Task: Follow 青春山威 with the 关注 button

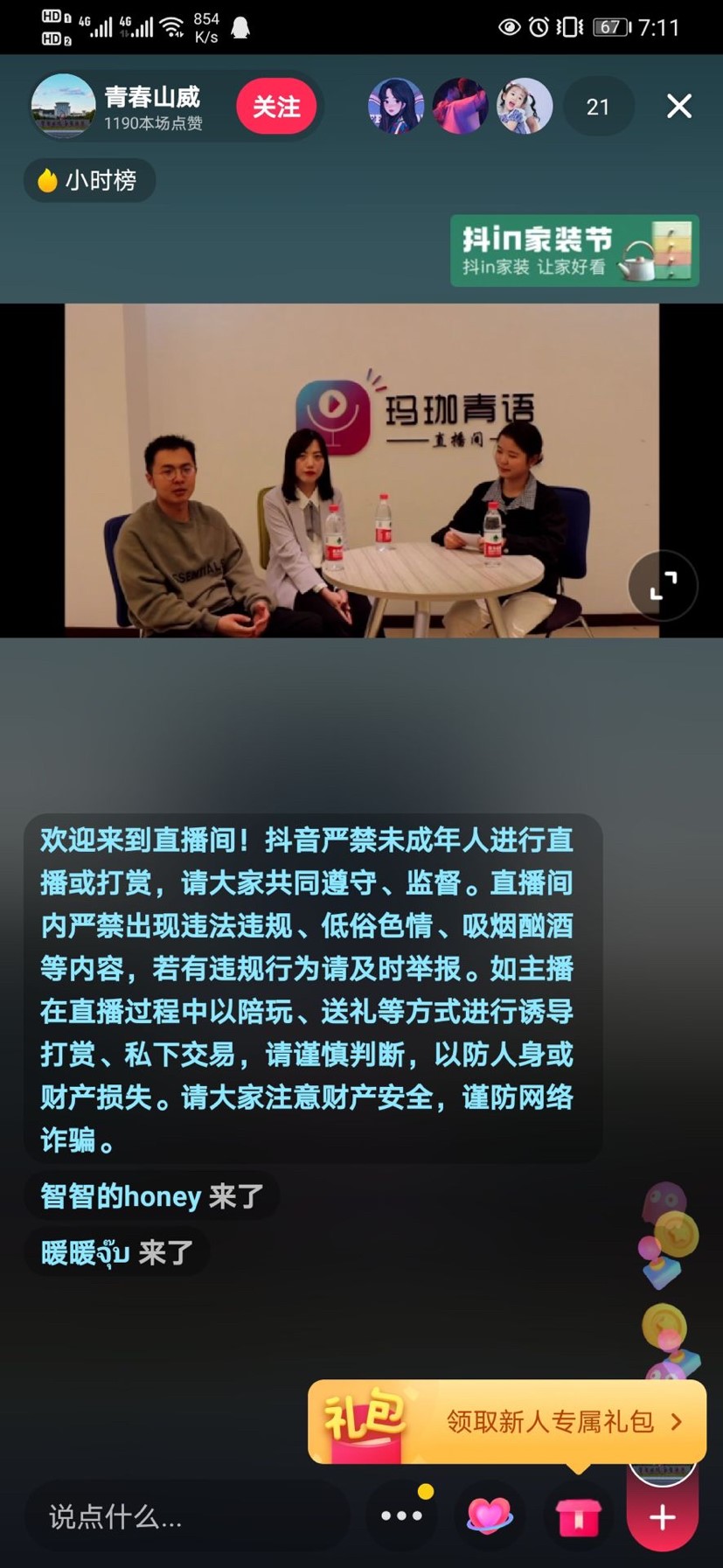Action: click(x=276, y=107)
